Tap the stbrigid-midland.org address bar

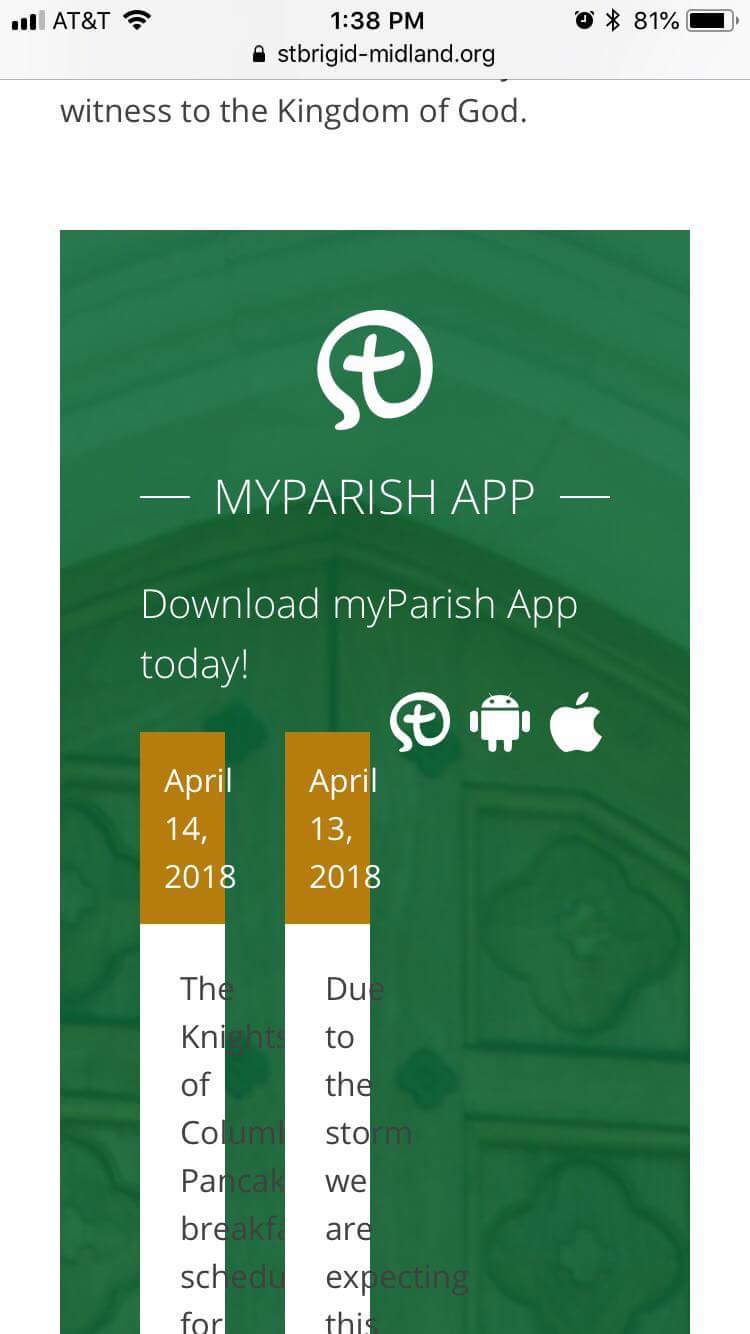click(375, 54)
